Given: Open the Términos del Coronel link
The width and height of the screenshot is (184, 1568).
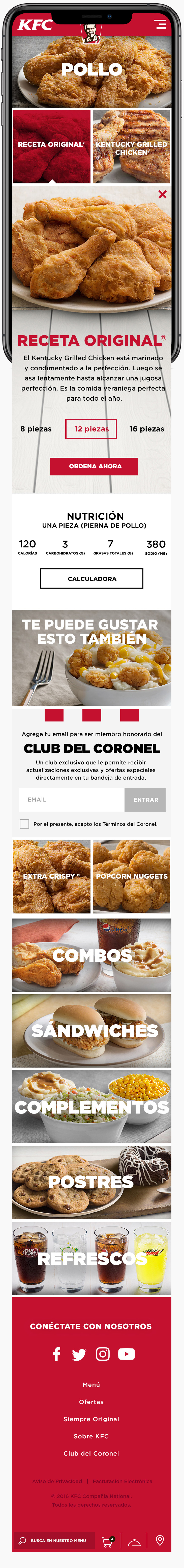Looking at the screenshot, I should 129,824.
